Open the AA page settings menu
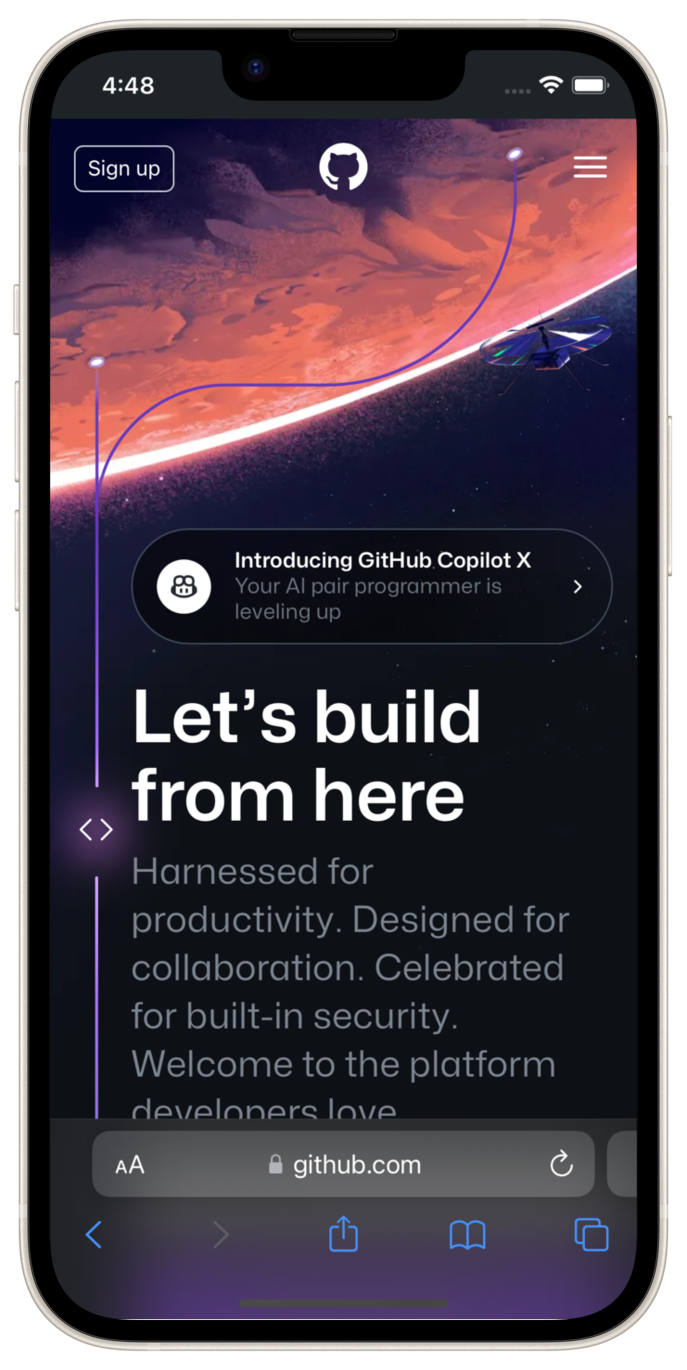 130,1165
